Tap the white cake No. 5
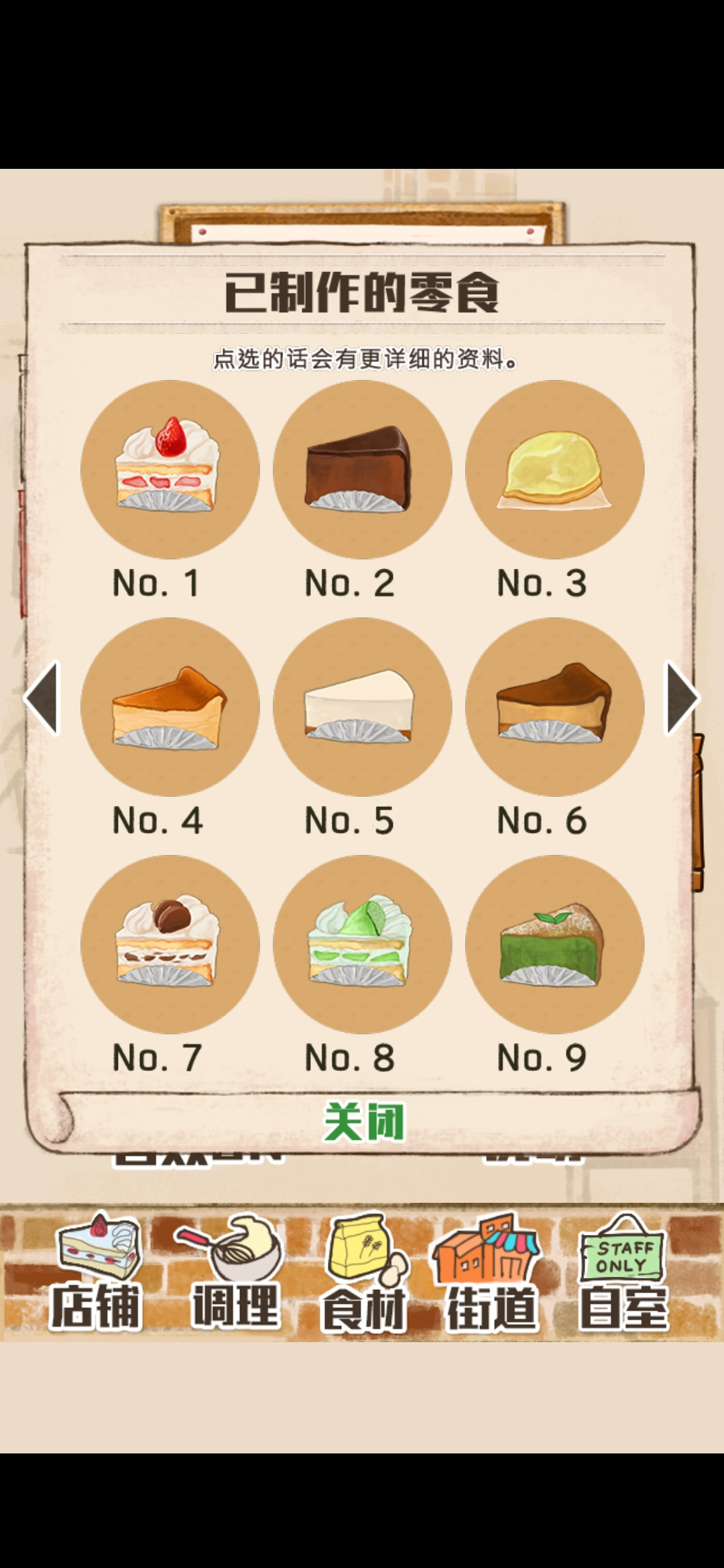The width and height of the screenshot is (724, 1568). click(x=363, y=707)
